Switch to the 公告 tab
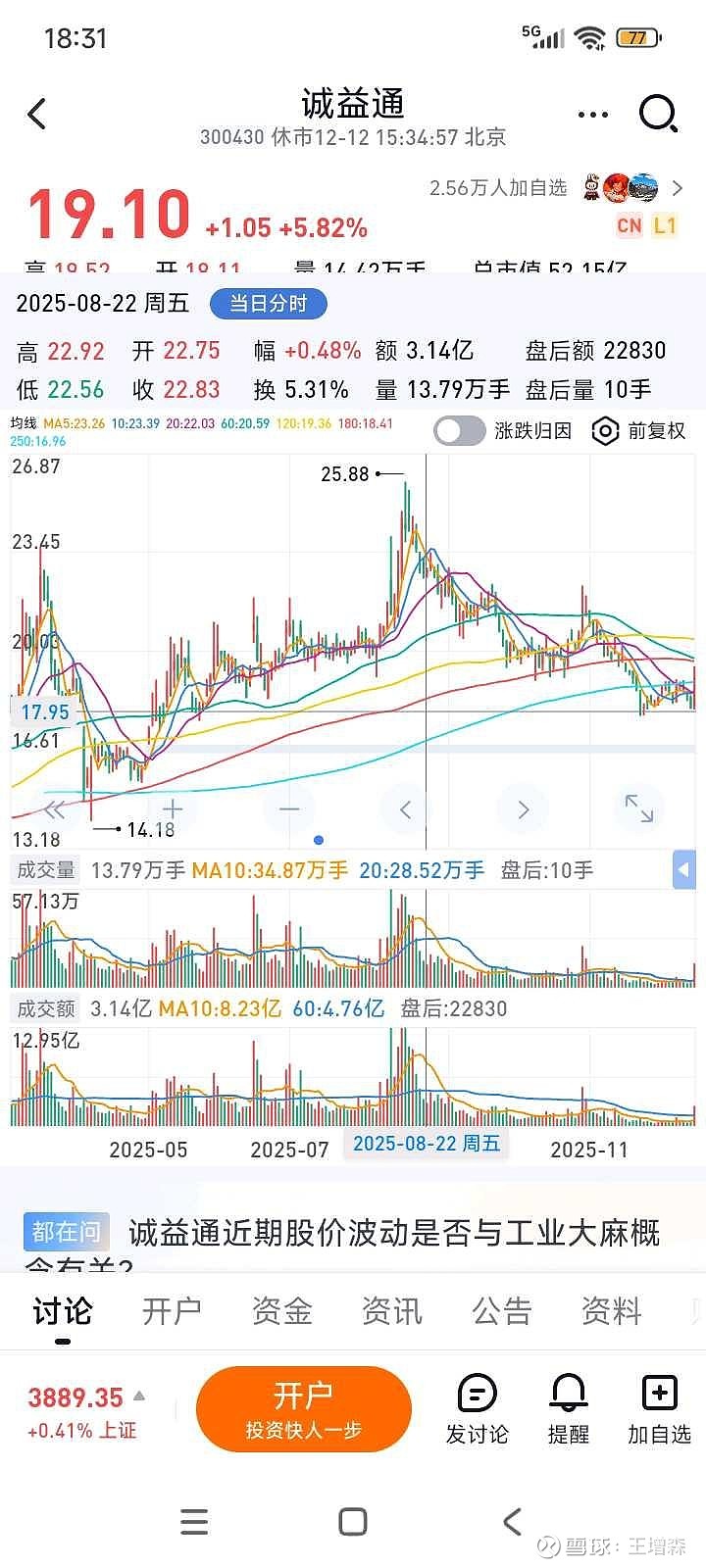706x1568 pixels. click(501, 1310)
